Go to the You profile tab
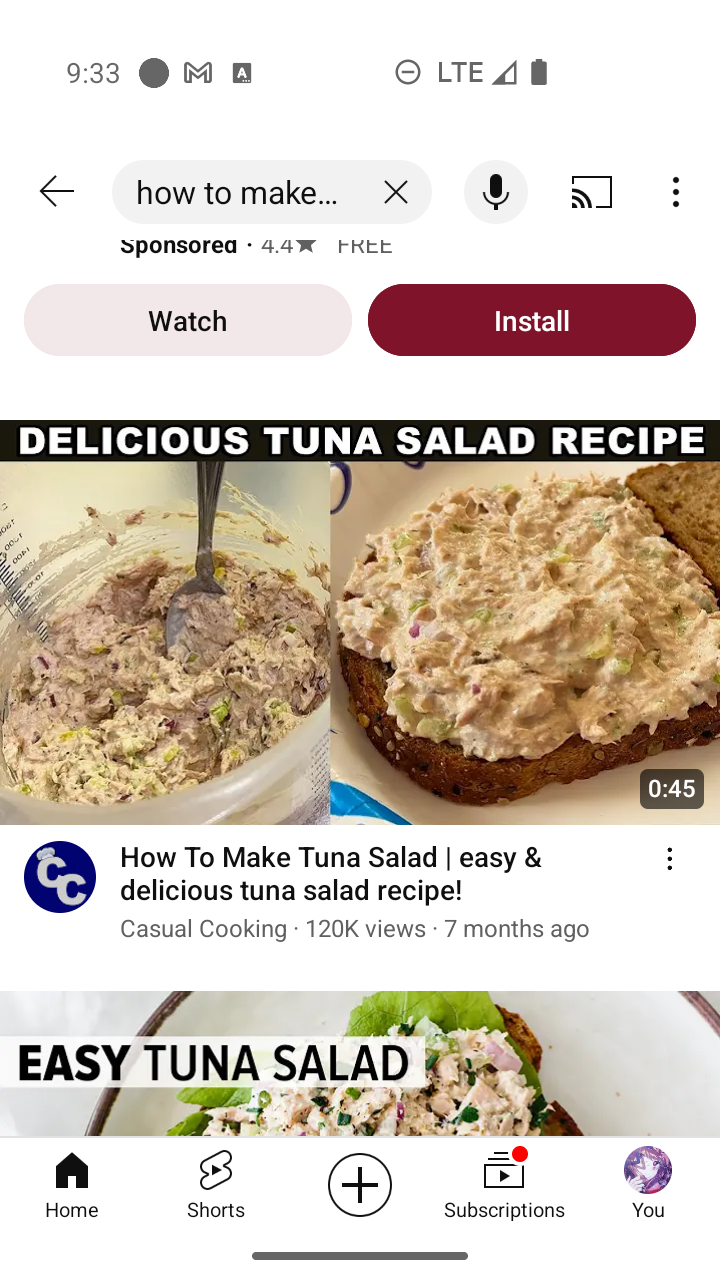The image size is (720, 1280). (x=648, y=1185)
